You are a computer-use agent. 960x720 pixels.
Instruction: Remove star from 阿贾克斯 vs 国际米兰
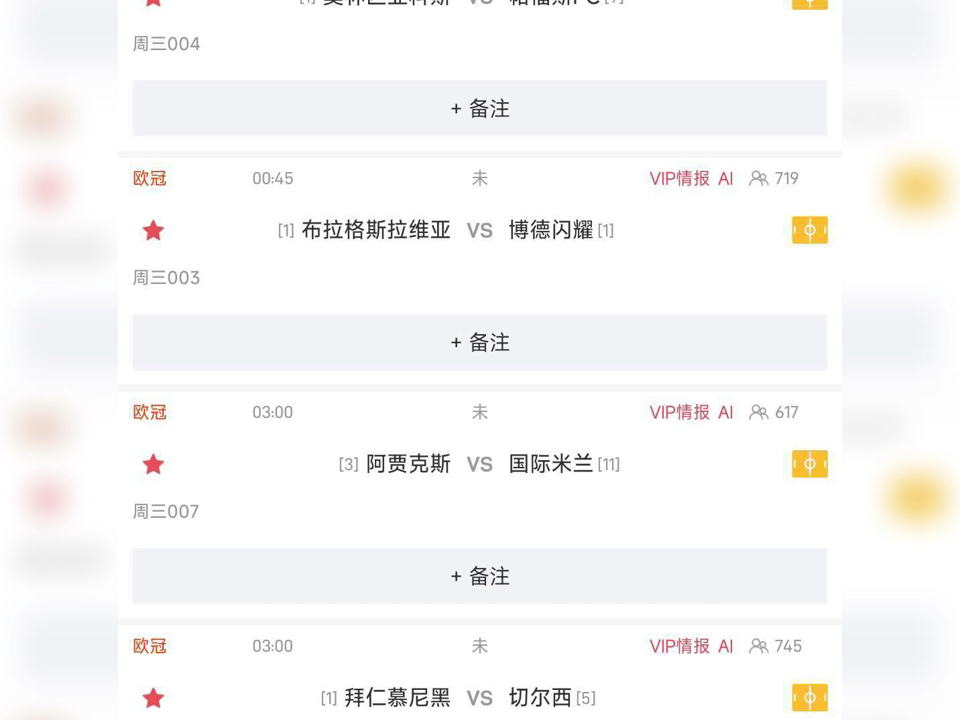tap(153, 465)
